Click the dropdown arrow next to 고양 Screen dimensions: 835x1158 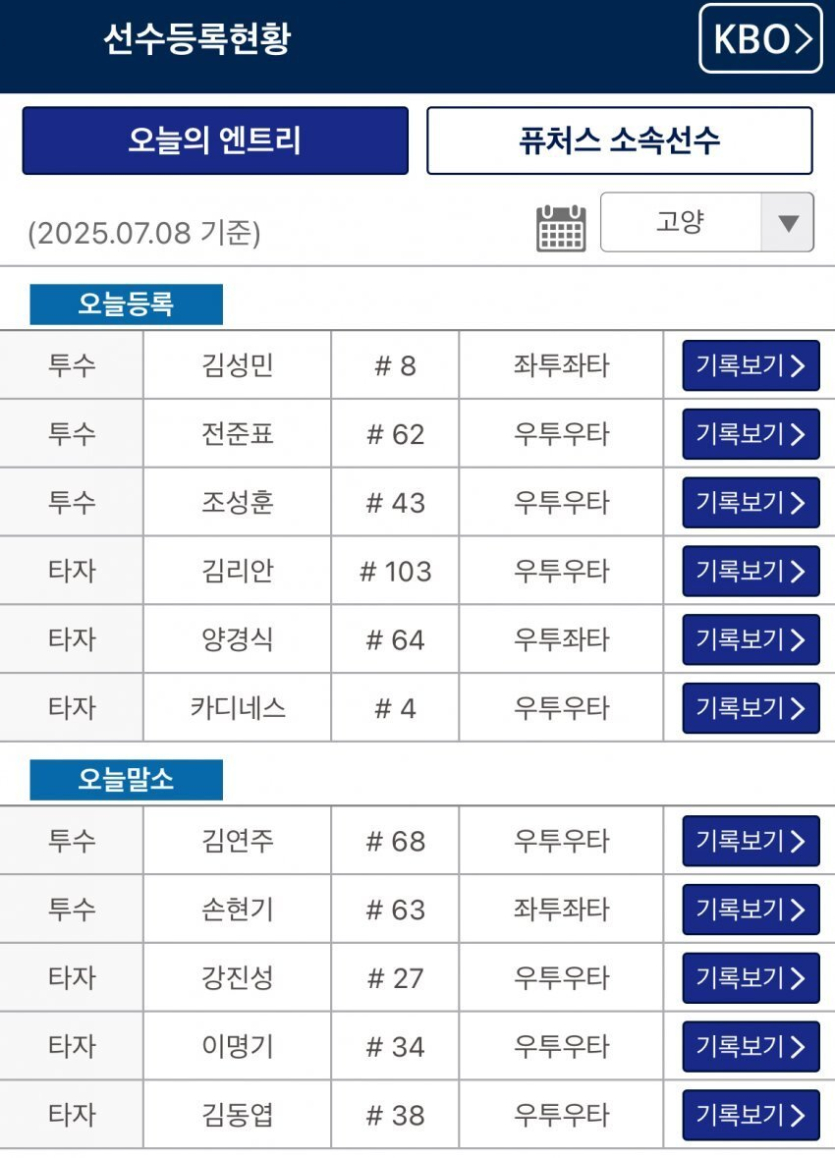pos(786,222)
